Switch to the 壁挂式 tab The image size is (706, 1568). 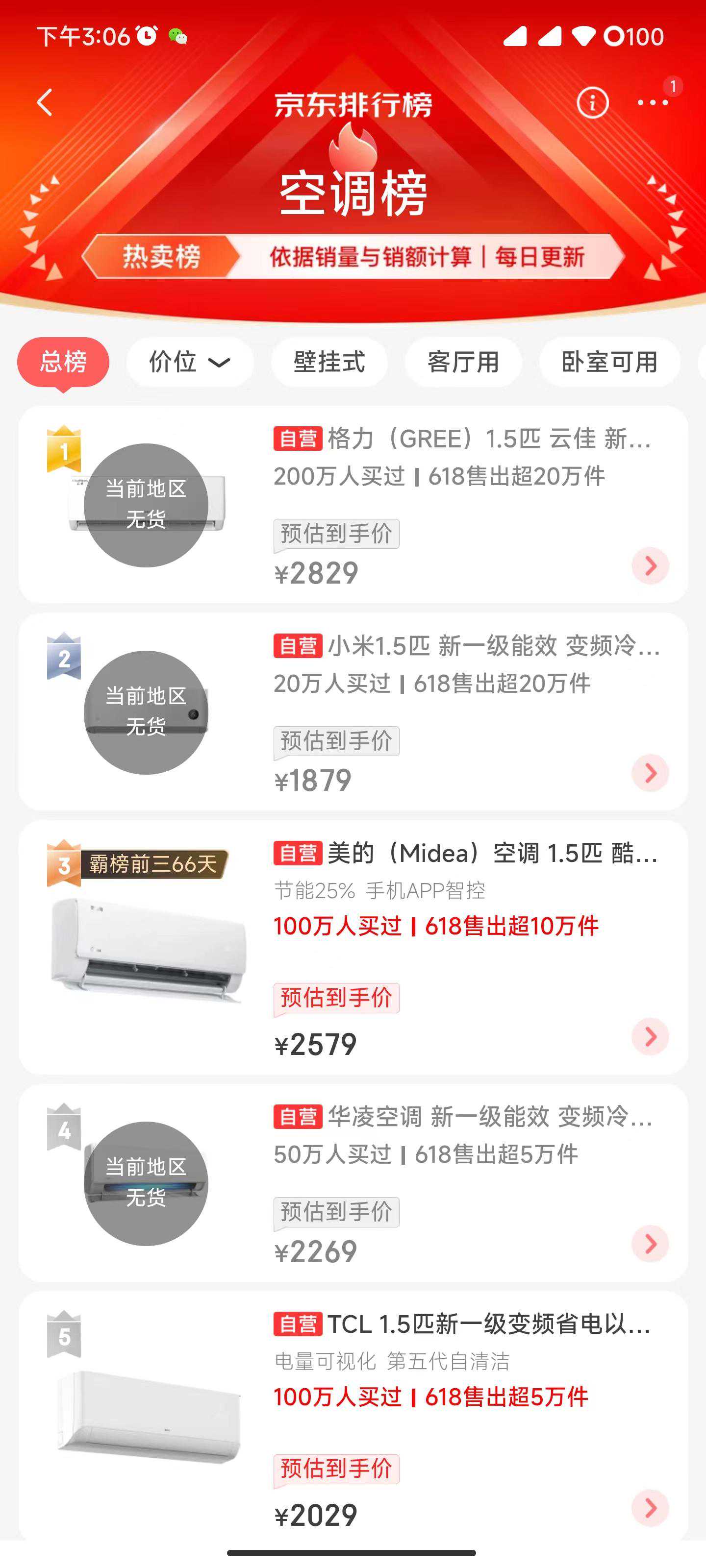329,362
